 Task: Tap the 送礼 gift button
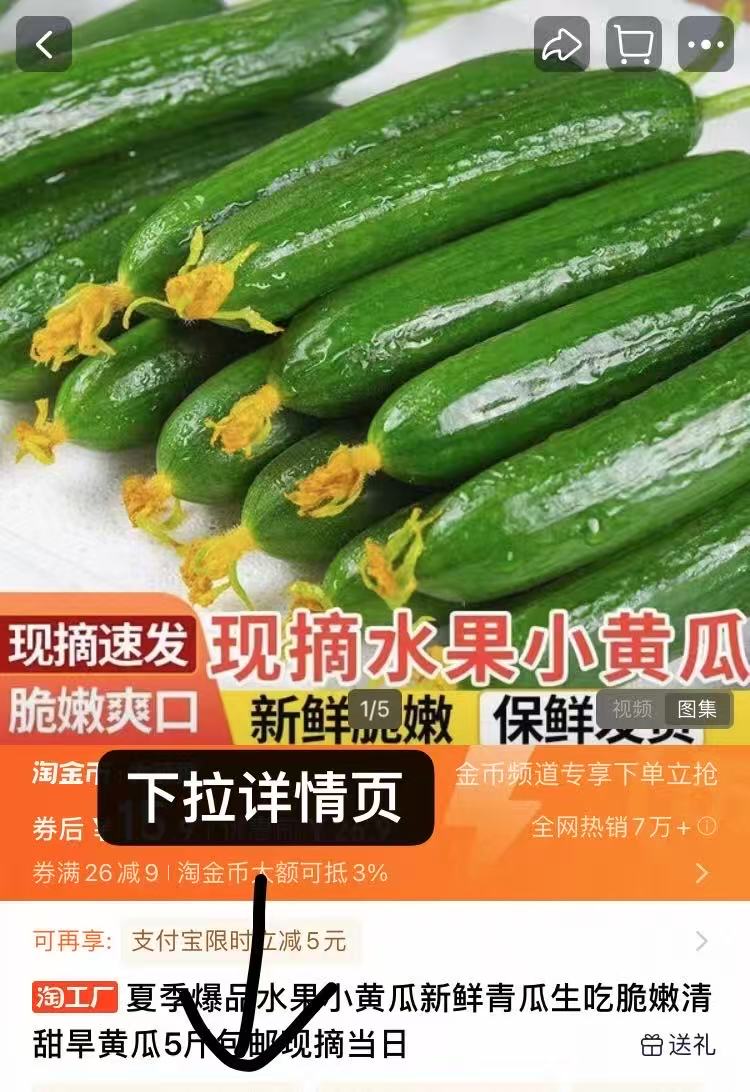tap(678, 1045)
